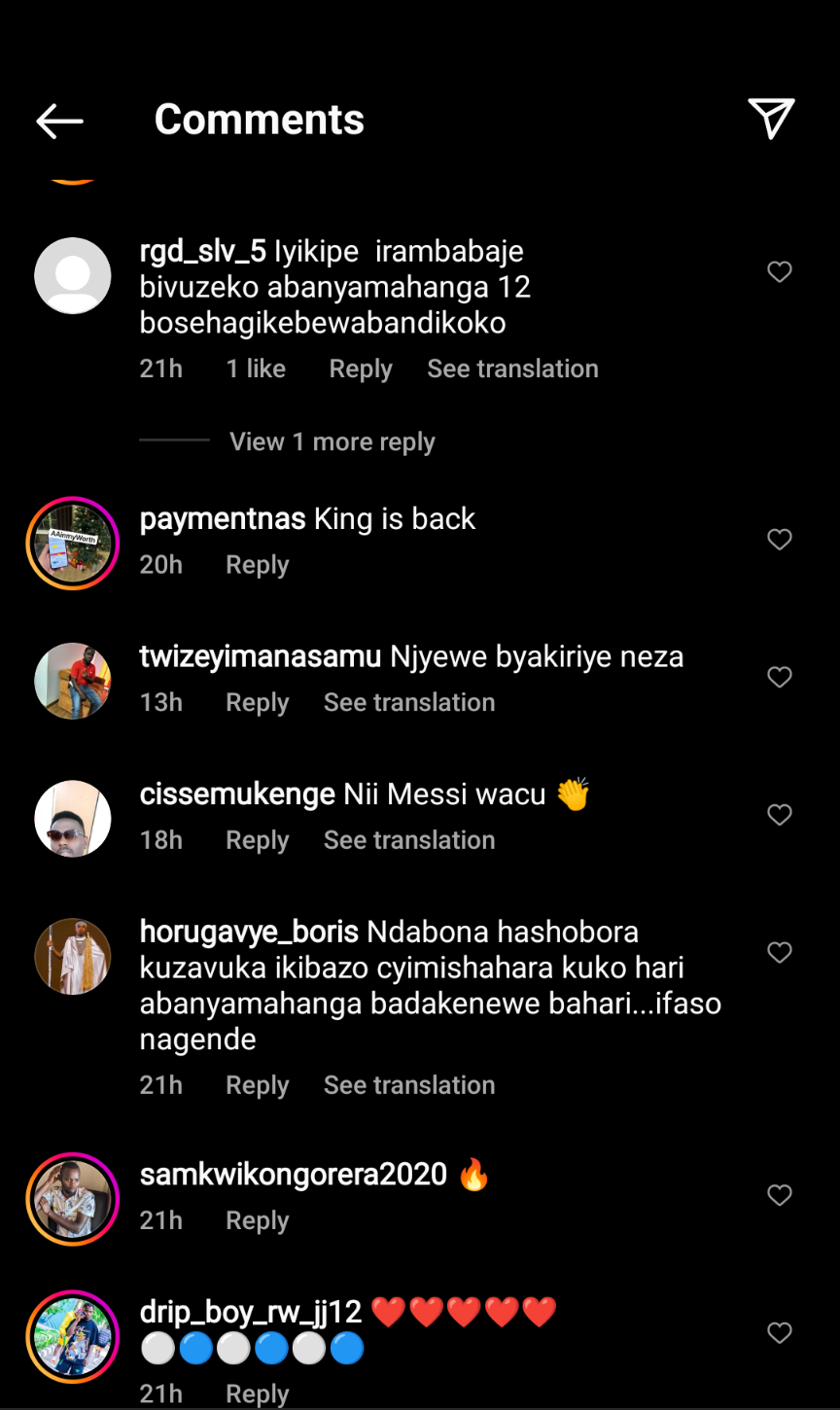The width and height of the screenshot is (840, 1410).
Task: Open paymentnas' profile picture
Action: [x=73, y=544]
